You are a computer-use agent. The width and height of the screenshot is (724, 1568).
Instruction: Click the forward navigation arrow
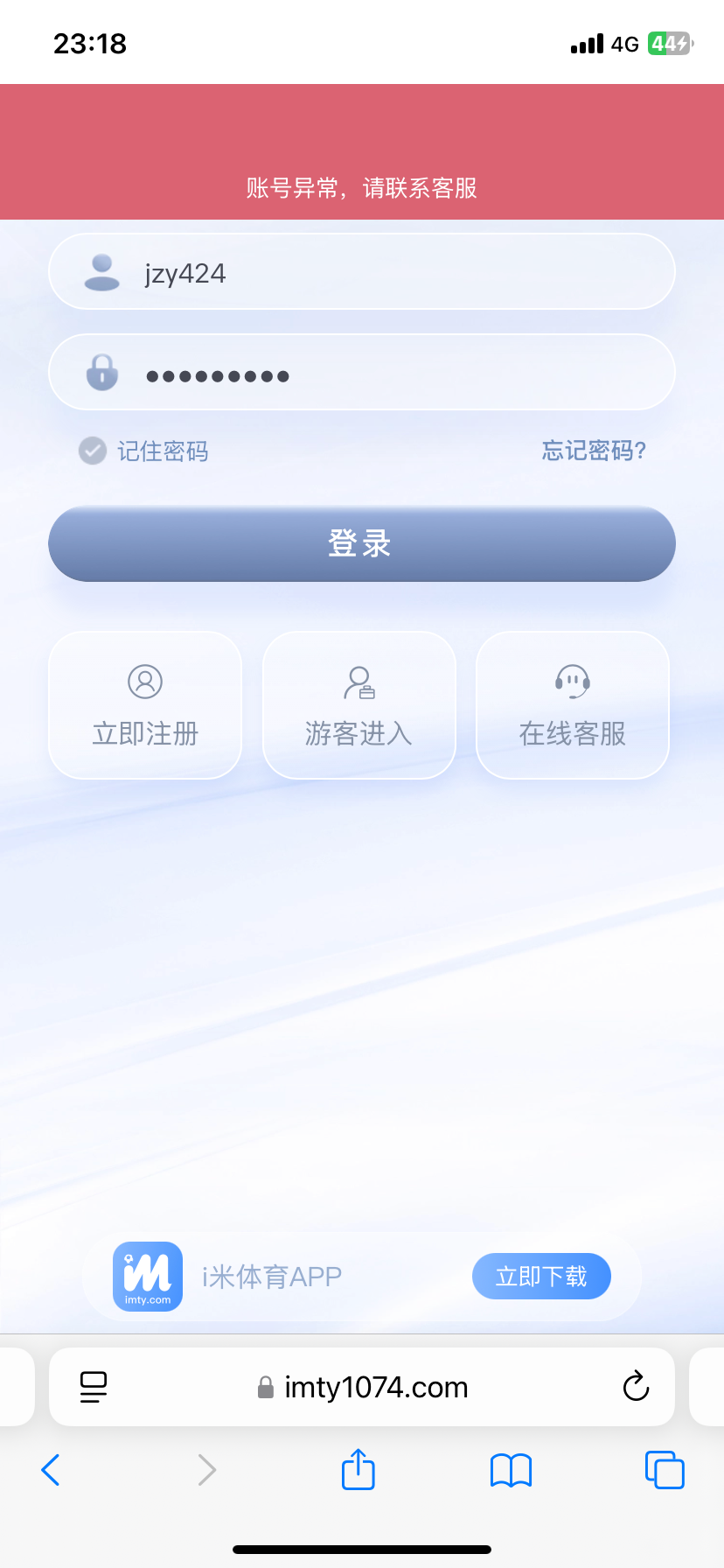coord(206,1470)
